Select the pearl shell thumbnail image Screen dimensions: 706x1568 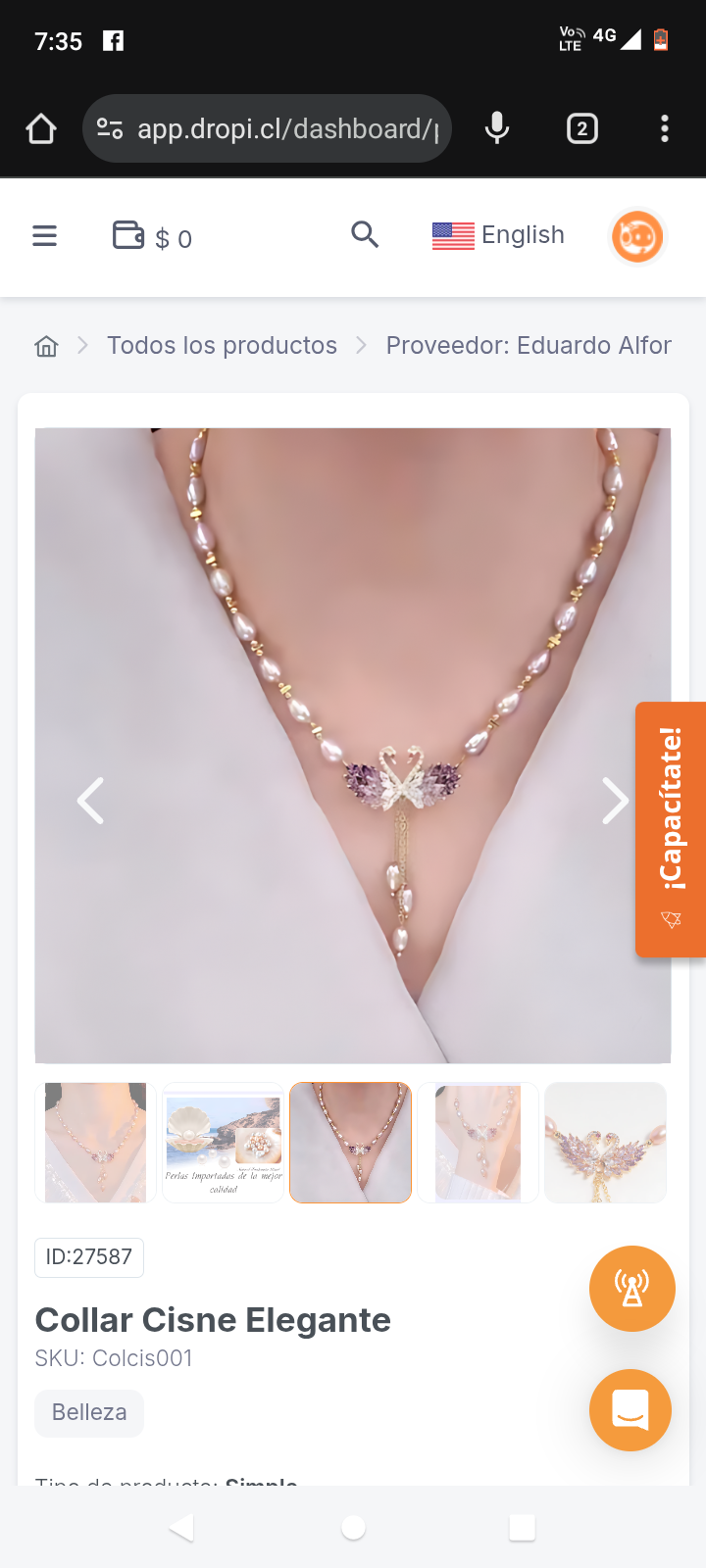pyautogui.click(x=222, y=1142)
